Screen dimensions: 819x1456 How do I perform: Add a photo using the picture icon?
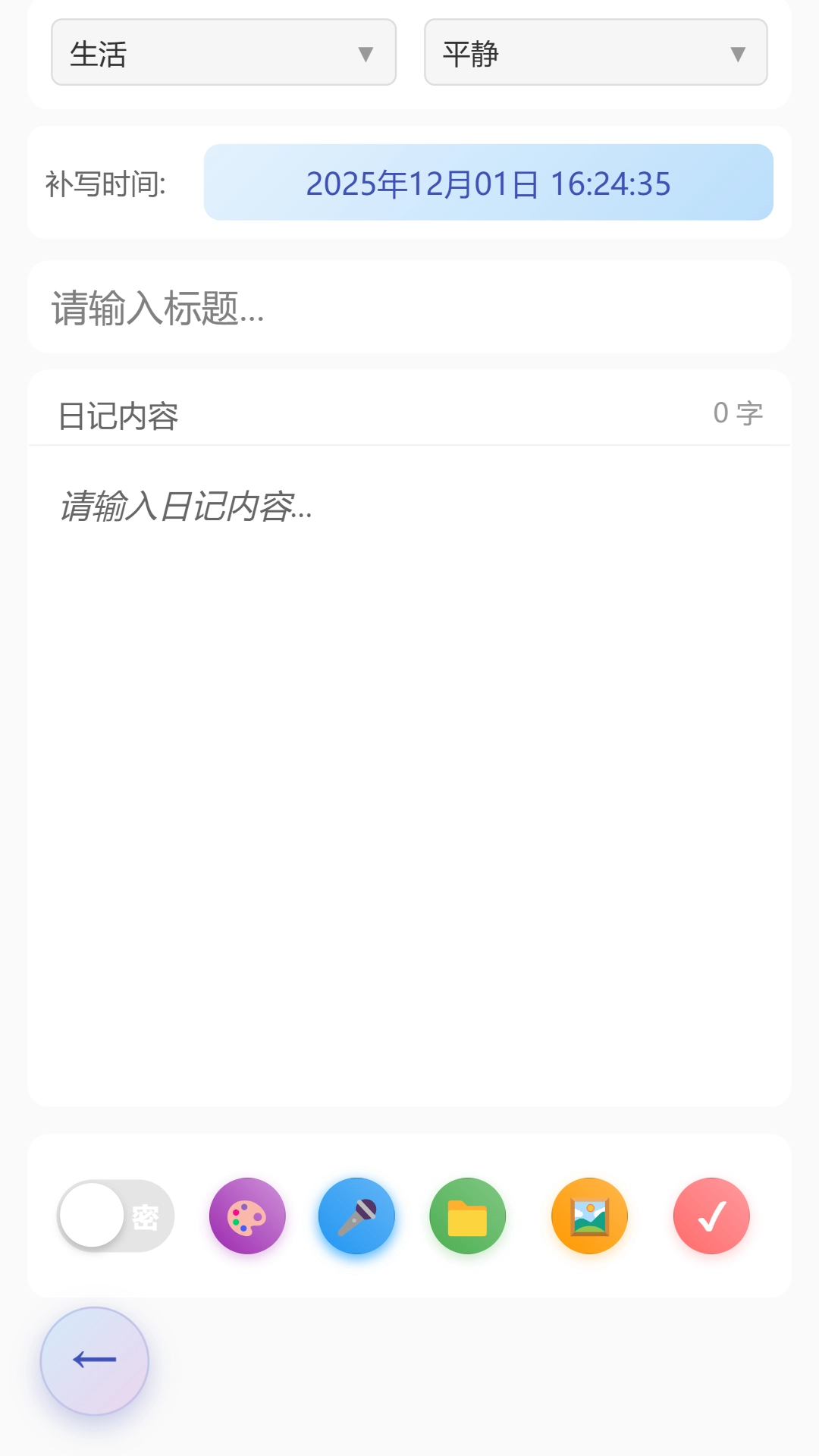click(589, 1216)
